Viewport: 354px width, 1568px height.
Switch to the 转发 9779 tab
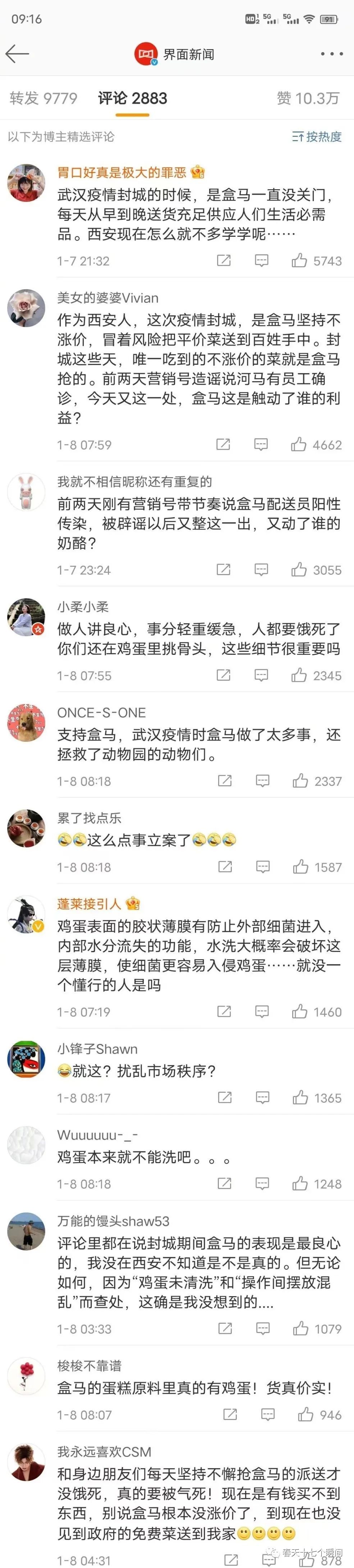point(43,98)
